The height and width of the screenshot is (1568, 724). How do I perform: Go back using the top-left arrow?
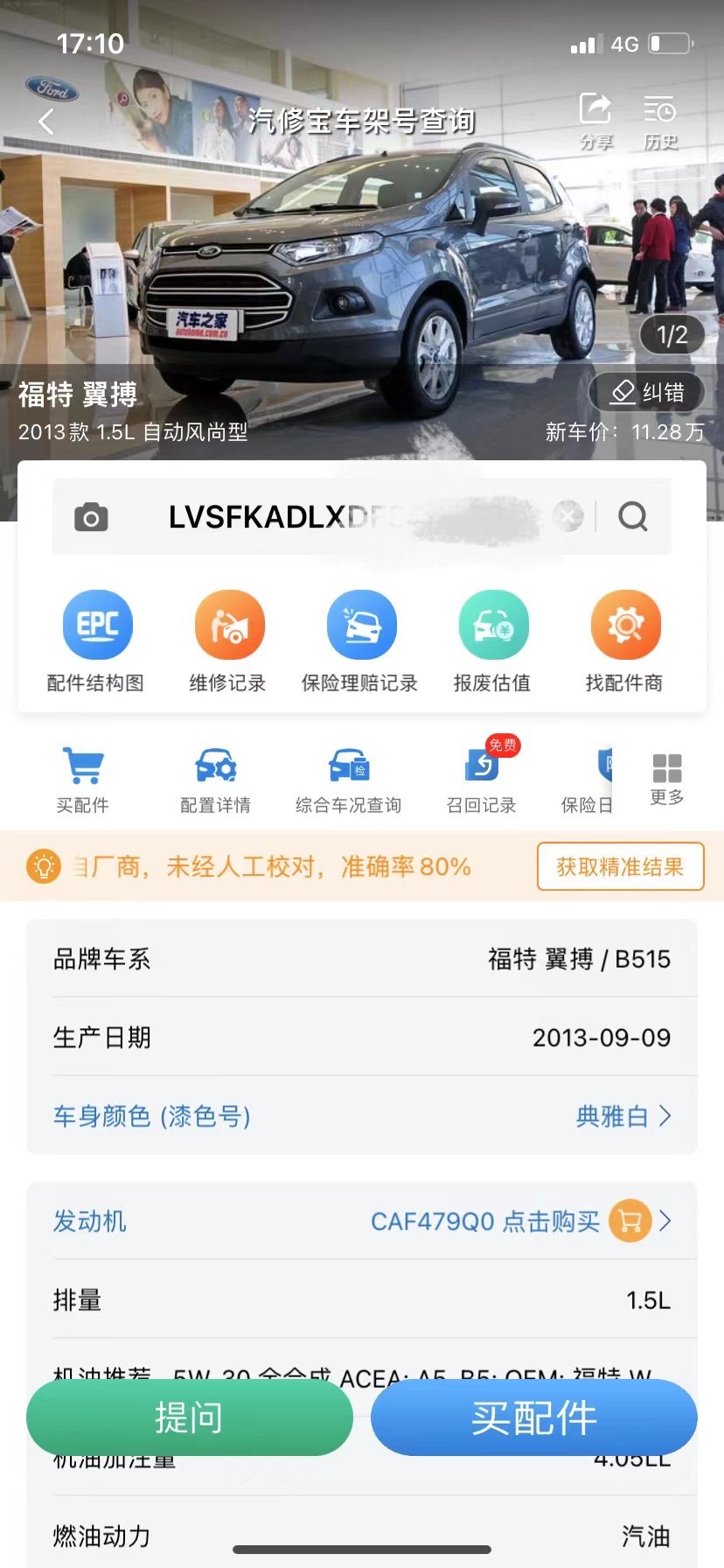coord(46,122)
